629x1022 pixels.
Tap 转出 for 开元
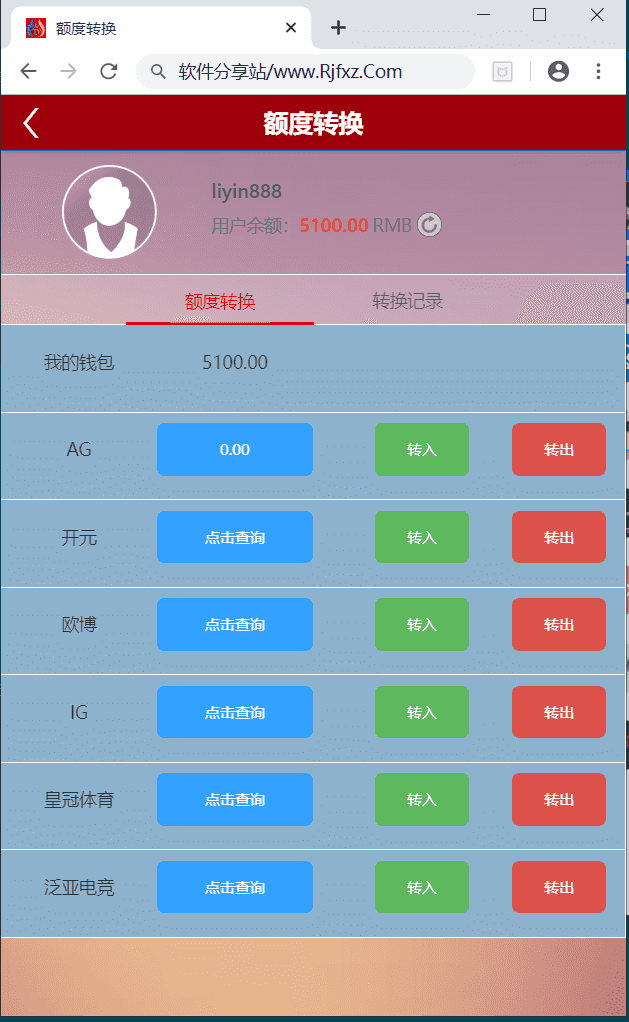coord(559,537)
